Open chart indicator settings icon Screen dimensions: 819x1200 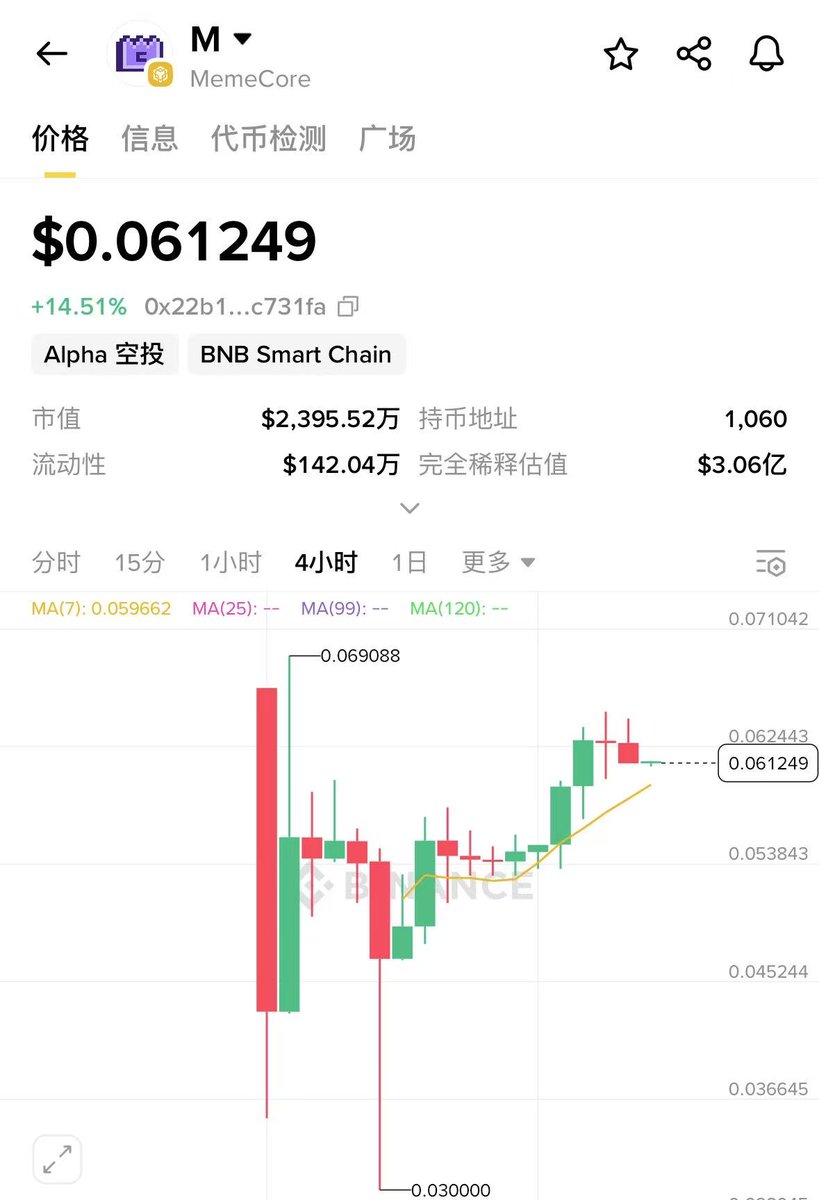[770, 563]
